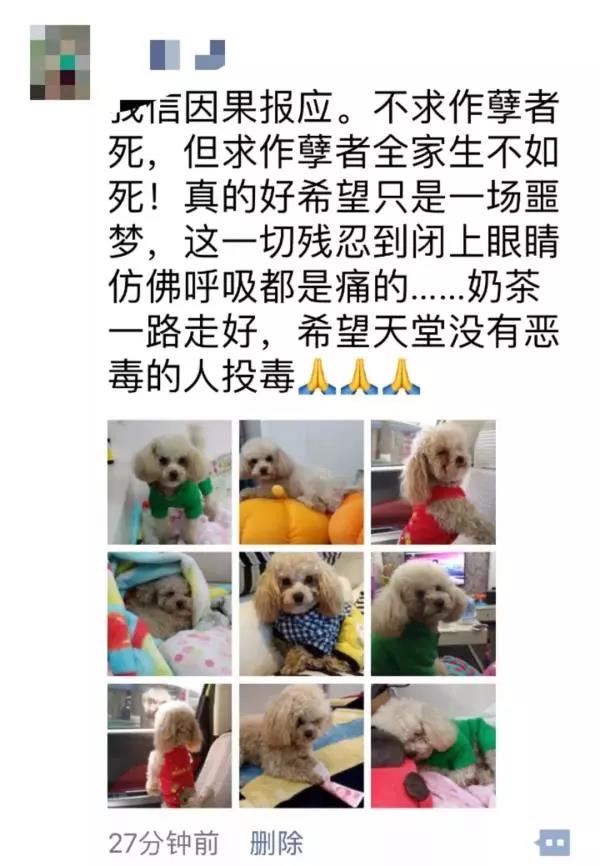Open photo of poodle lying on striped mat
The width and height of the screenshot is (600, 866).
coord(301,745)
